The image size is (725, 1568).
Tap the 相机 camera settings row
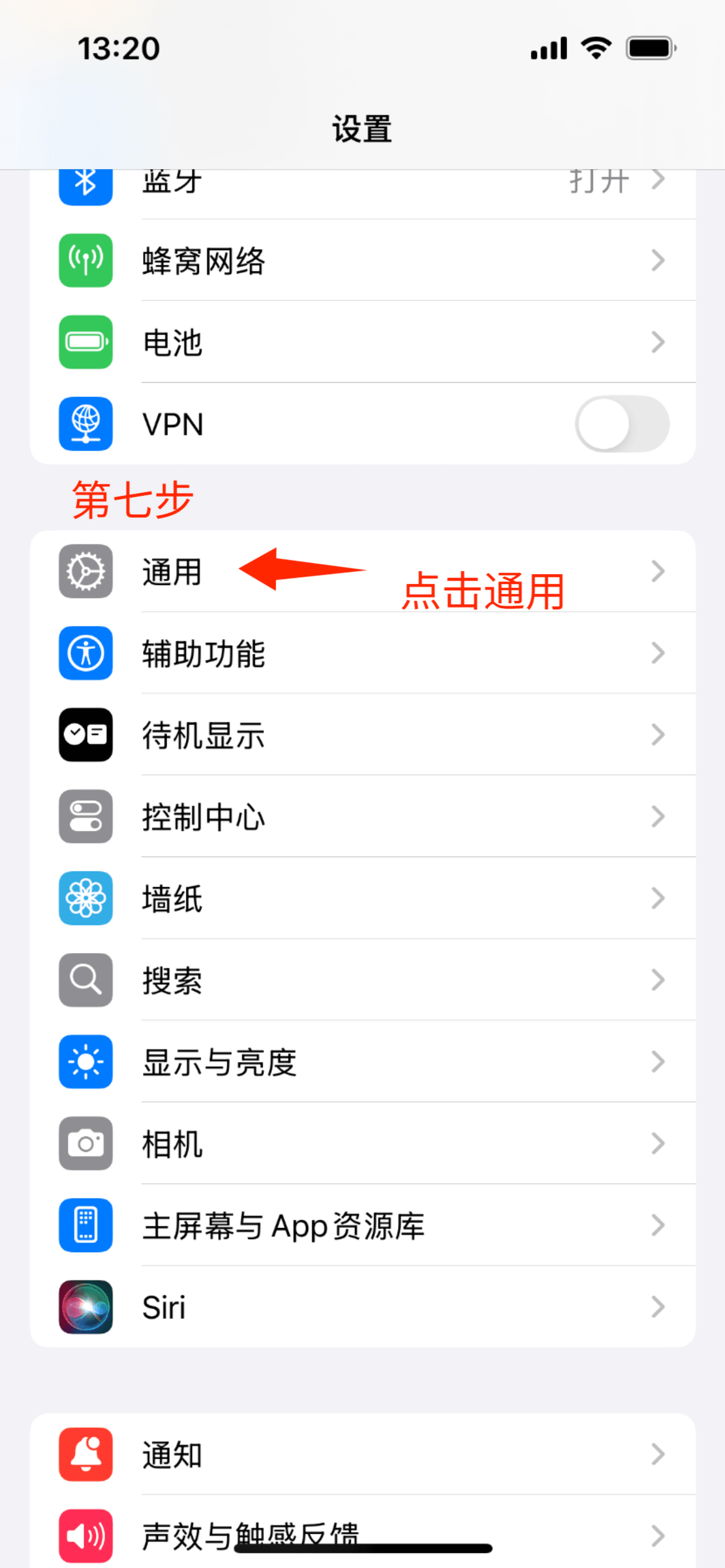pyautogui.click(x=362, y=1144)
